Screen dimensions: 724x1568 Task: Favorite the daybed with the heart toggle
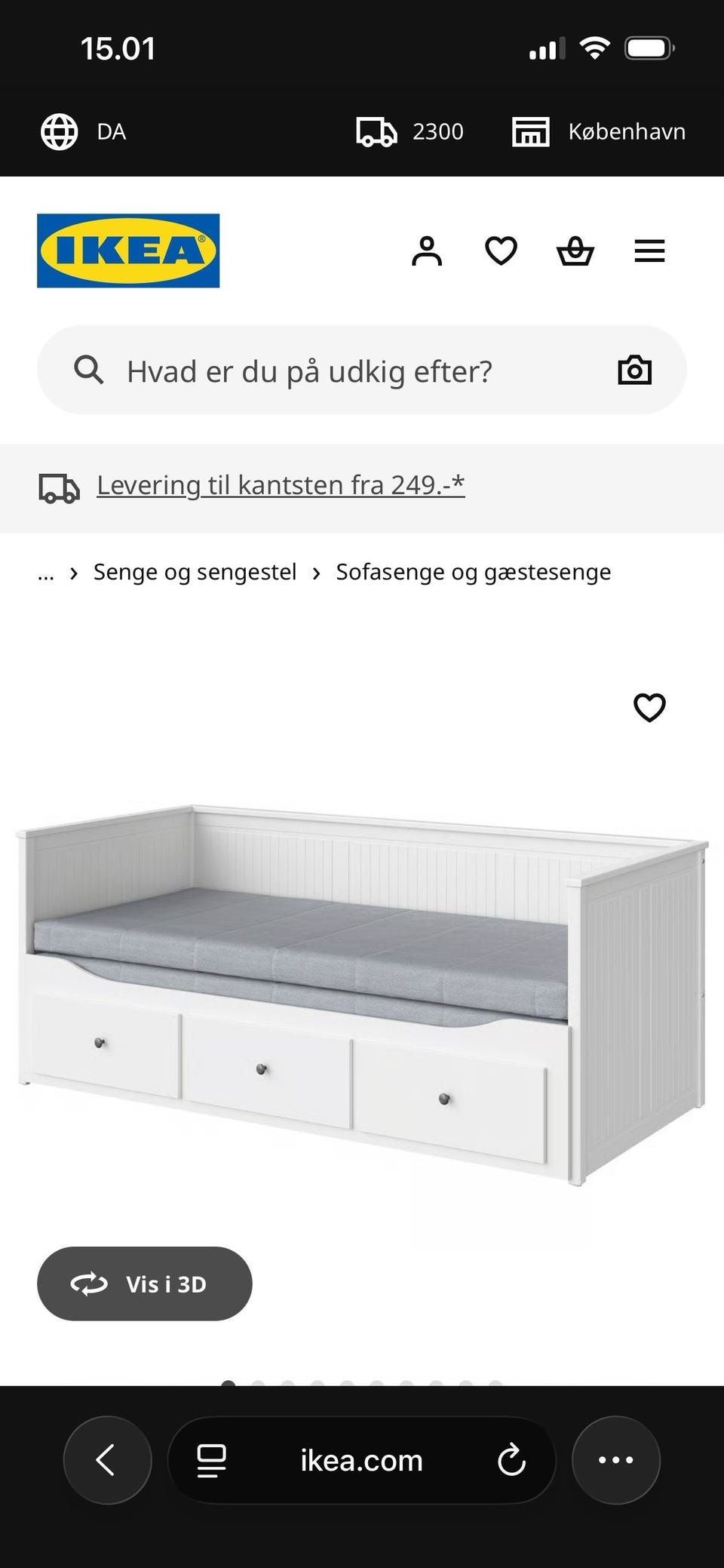click(649, 708)
